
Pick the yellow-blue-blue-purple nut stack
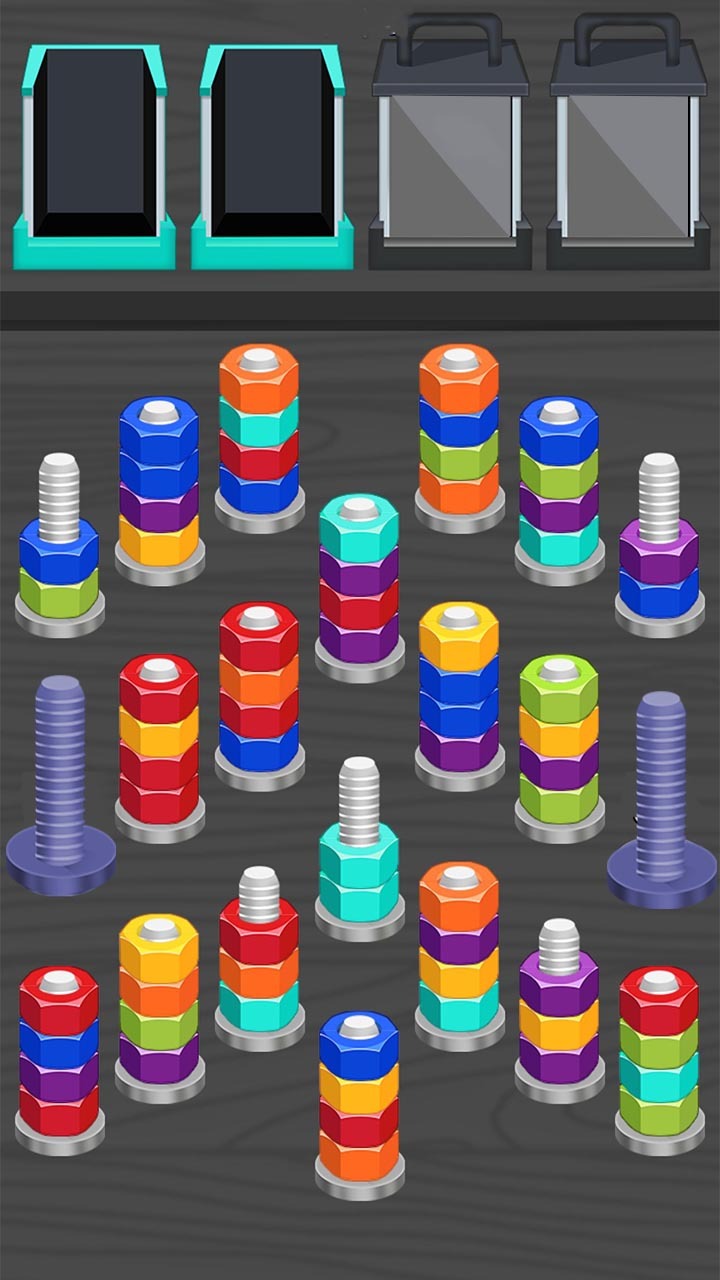[x=459, y=690]
